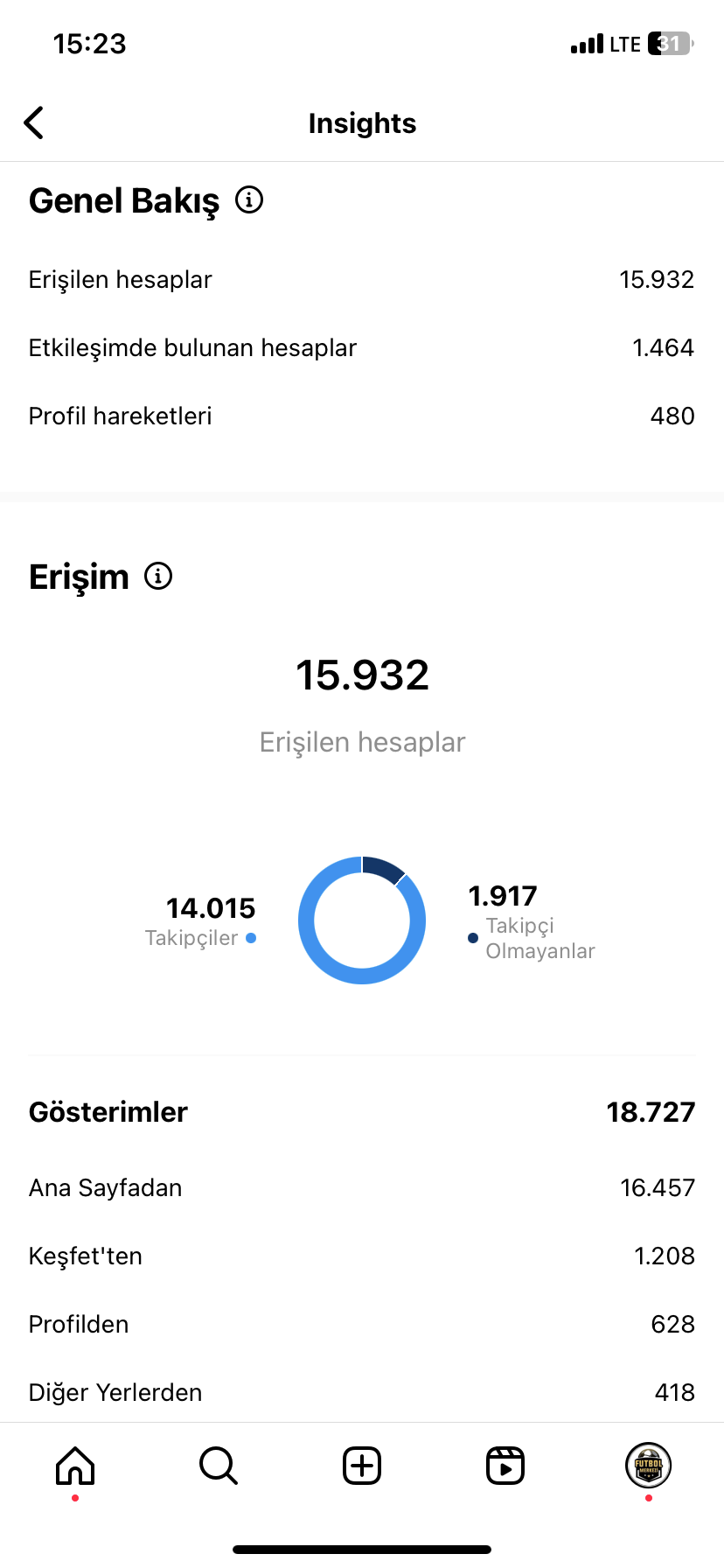Switch to the Home tab
The width and height of the screenshot is (724, 1568).
75,1466
